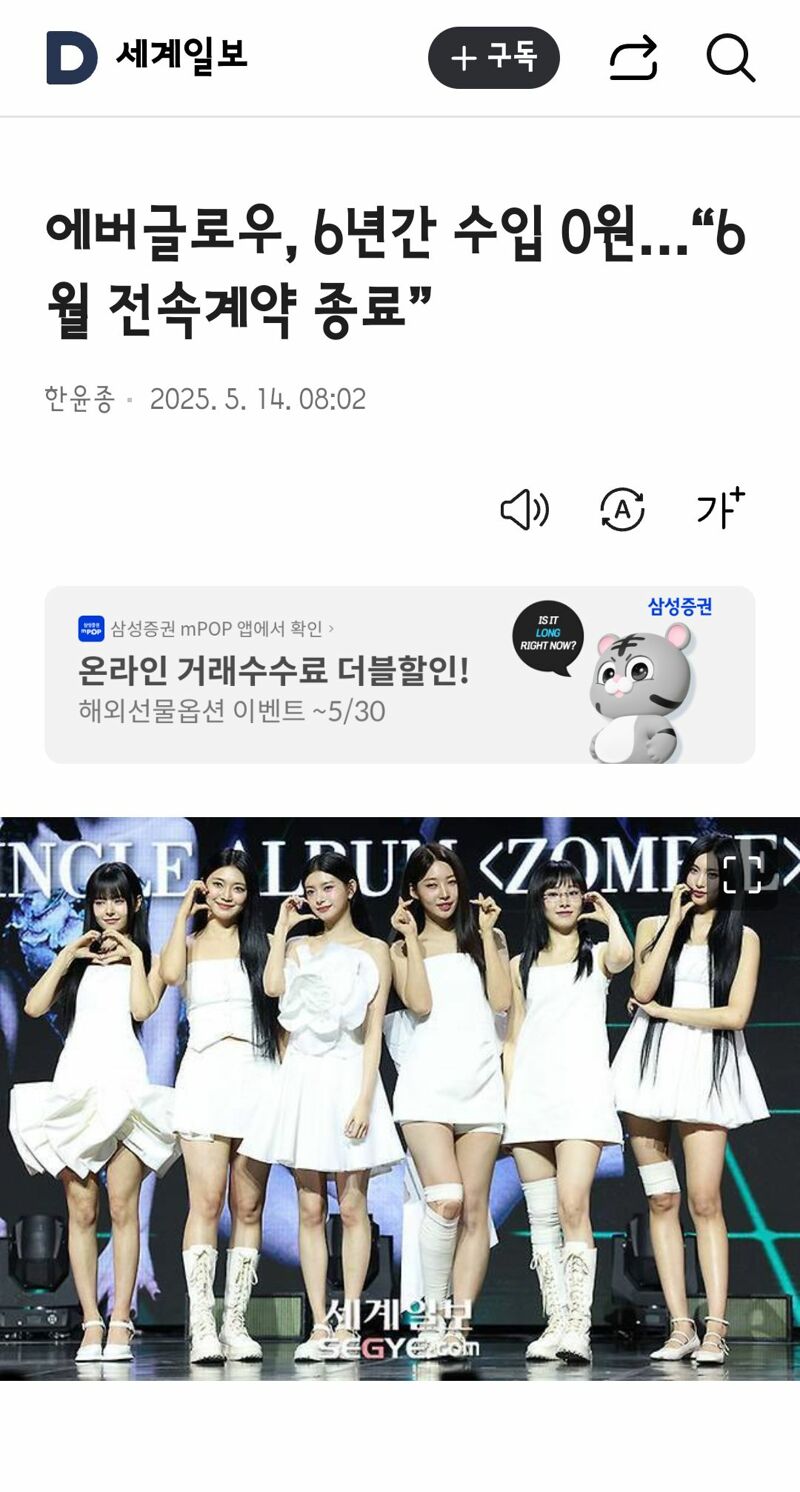Open the search icon
Screen dimensions: 800x1492
731,58
